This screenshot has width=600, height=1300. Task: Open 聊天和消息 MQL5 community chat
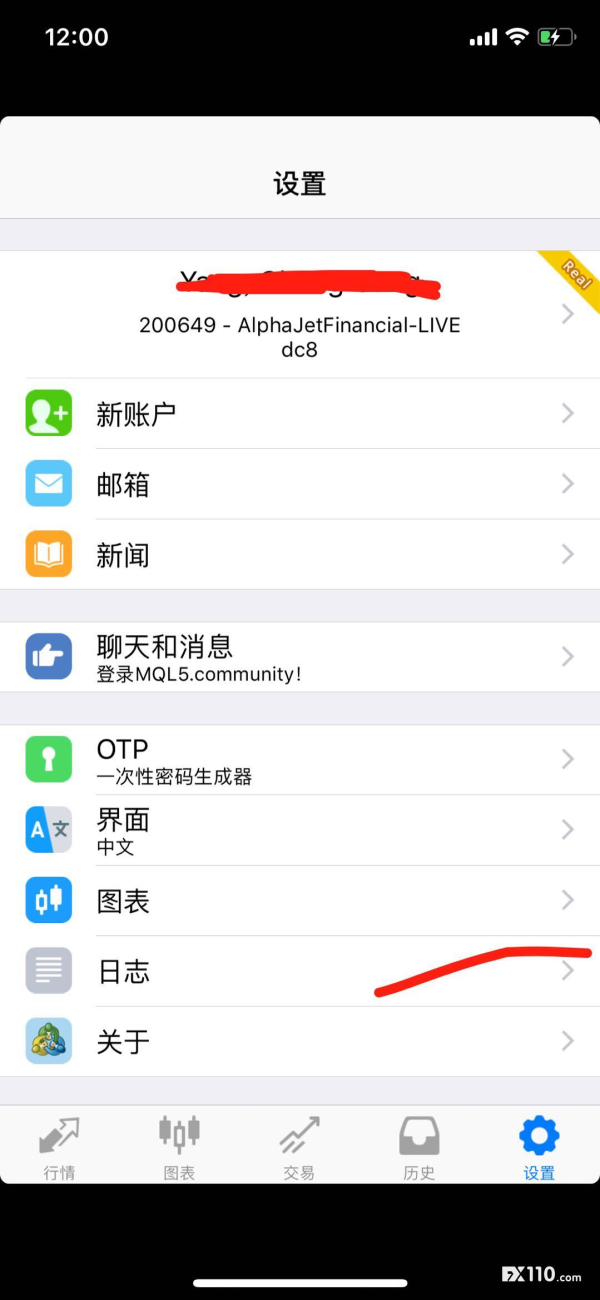(x=300, y=656)
